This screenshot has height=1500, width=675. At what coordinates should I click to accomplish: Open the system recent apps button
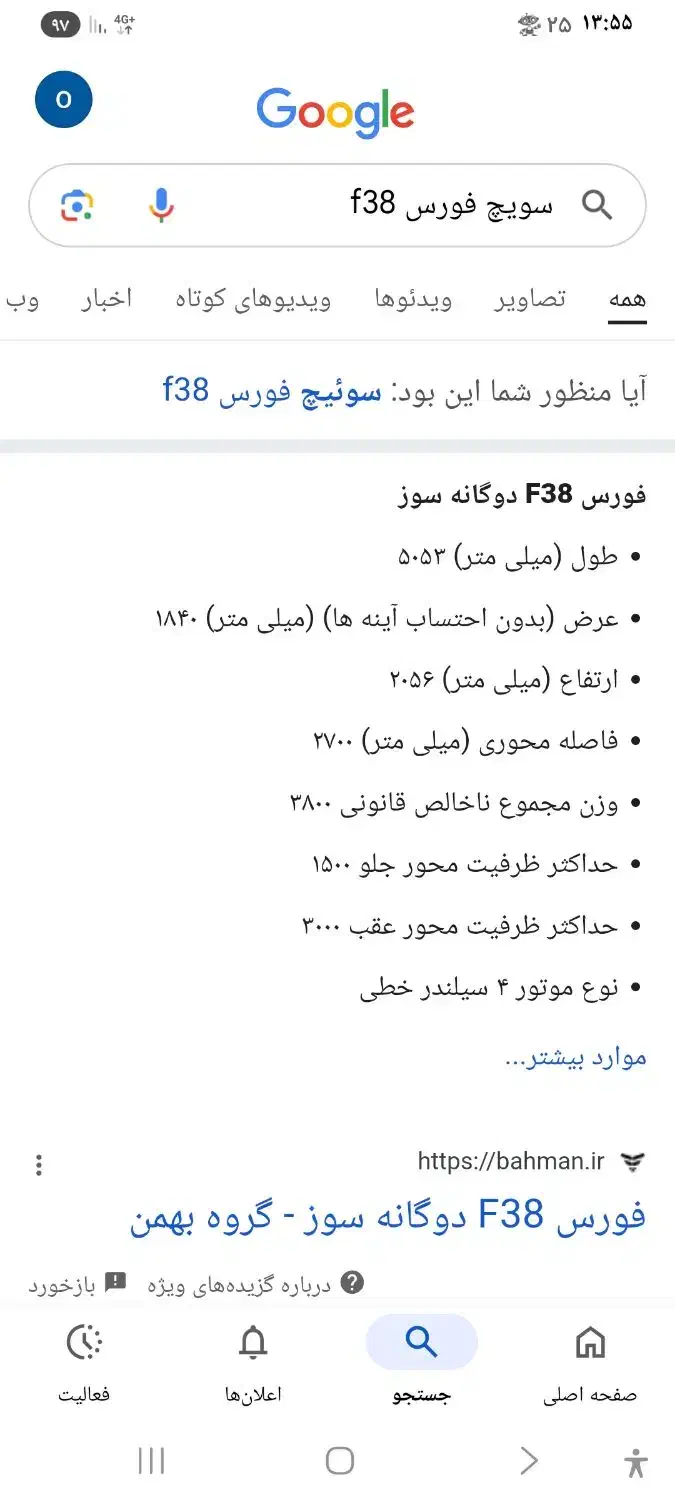[151, 1461]
